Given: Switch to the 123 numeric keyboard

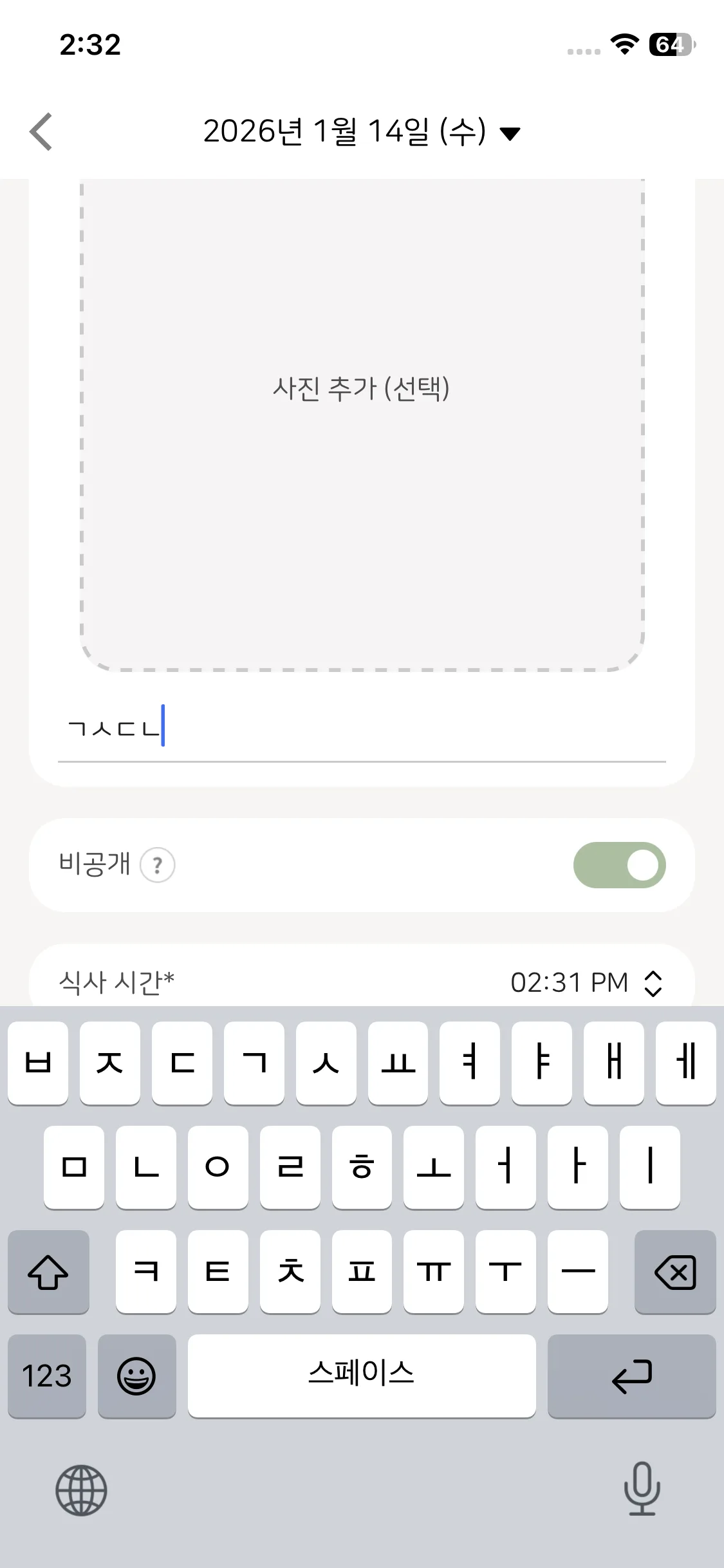Looking at the screenshot, I should point(47,1376).
